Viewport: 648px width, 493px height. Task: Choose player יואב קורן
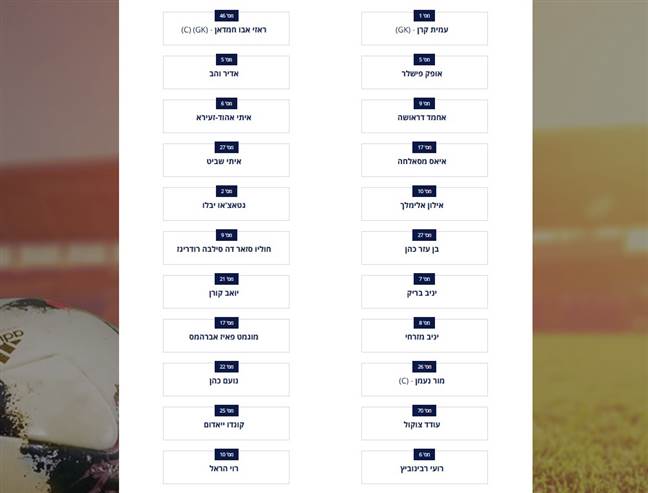click(226, 294)
